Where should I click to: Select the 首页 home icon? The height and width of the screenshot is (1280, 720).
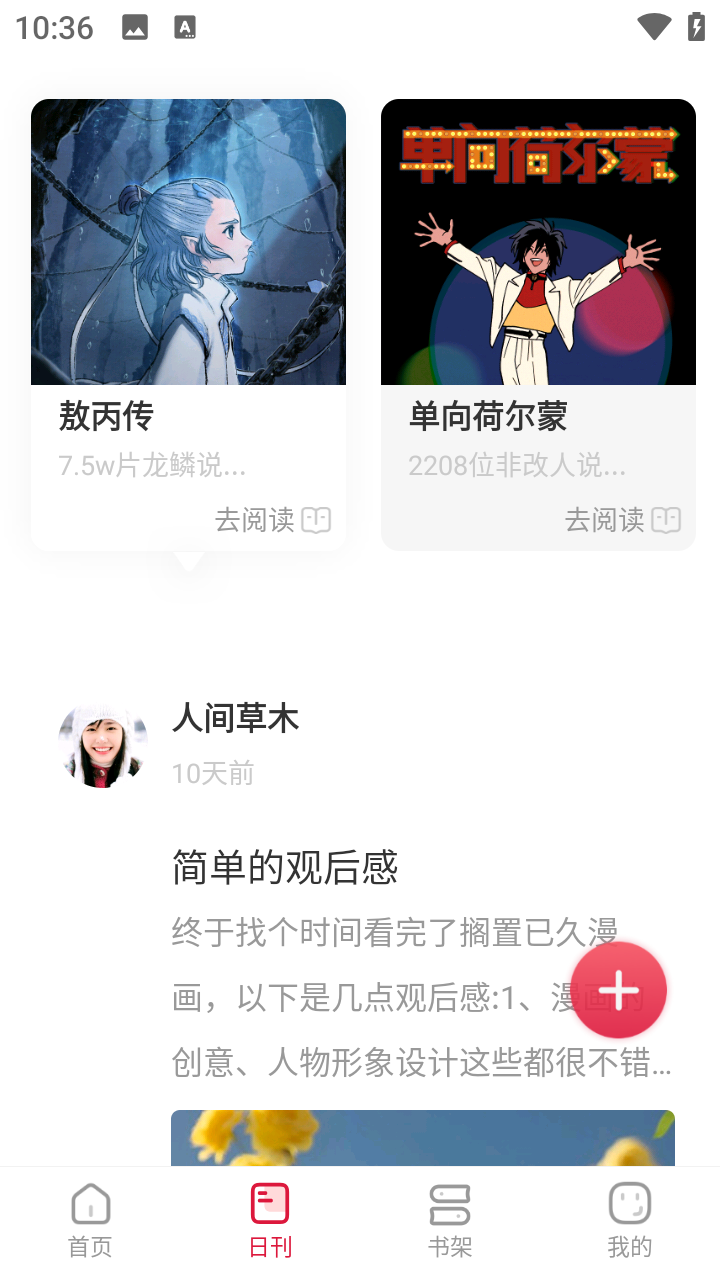click(x=89, y=1205)
